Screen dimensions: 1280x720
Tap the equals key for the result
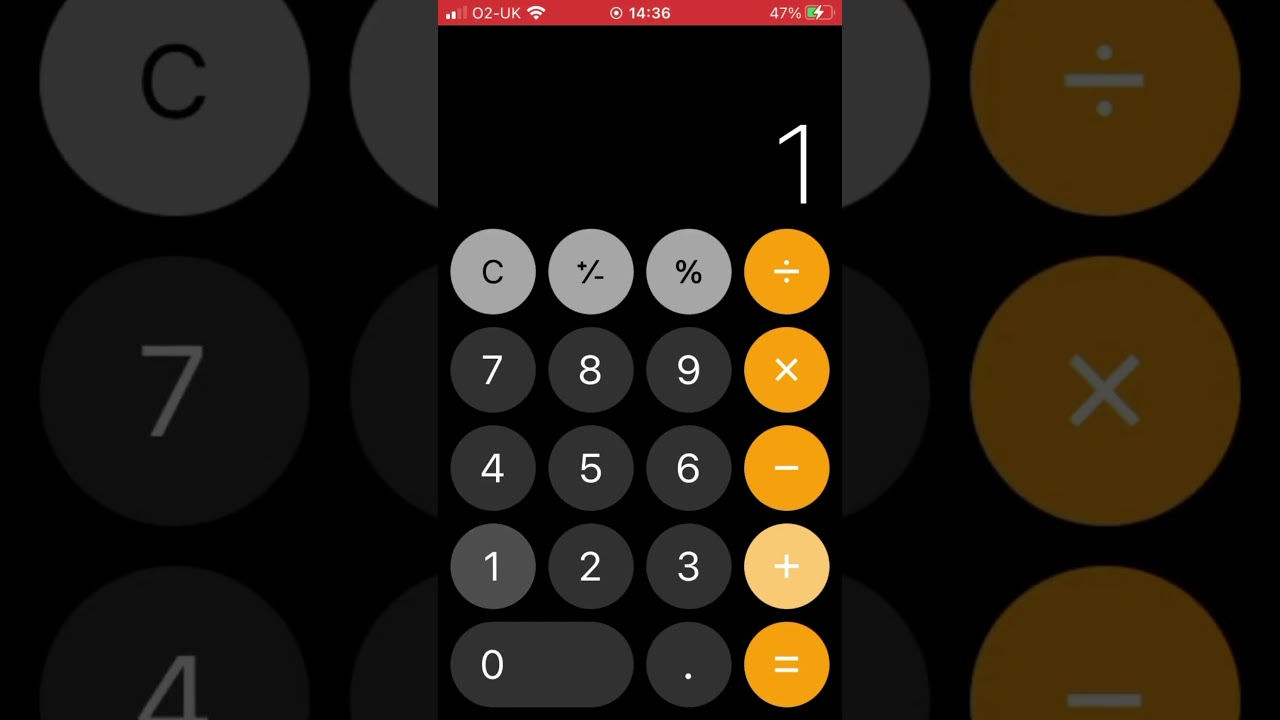(x=786, y=664)
